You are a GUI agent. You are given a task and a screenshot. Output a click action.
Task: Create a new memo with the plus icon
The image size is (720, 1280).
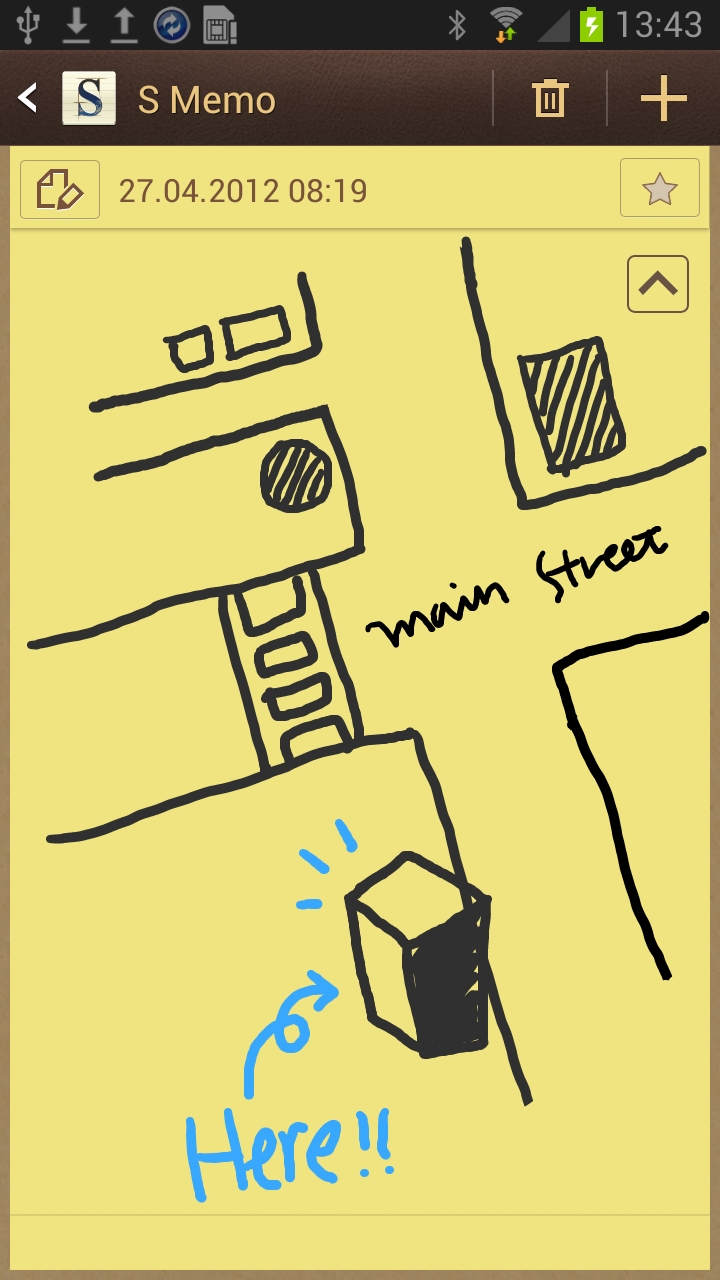663,99
